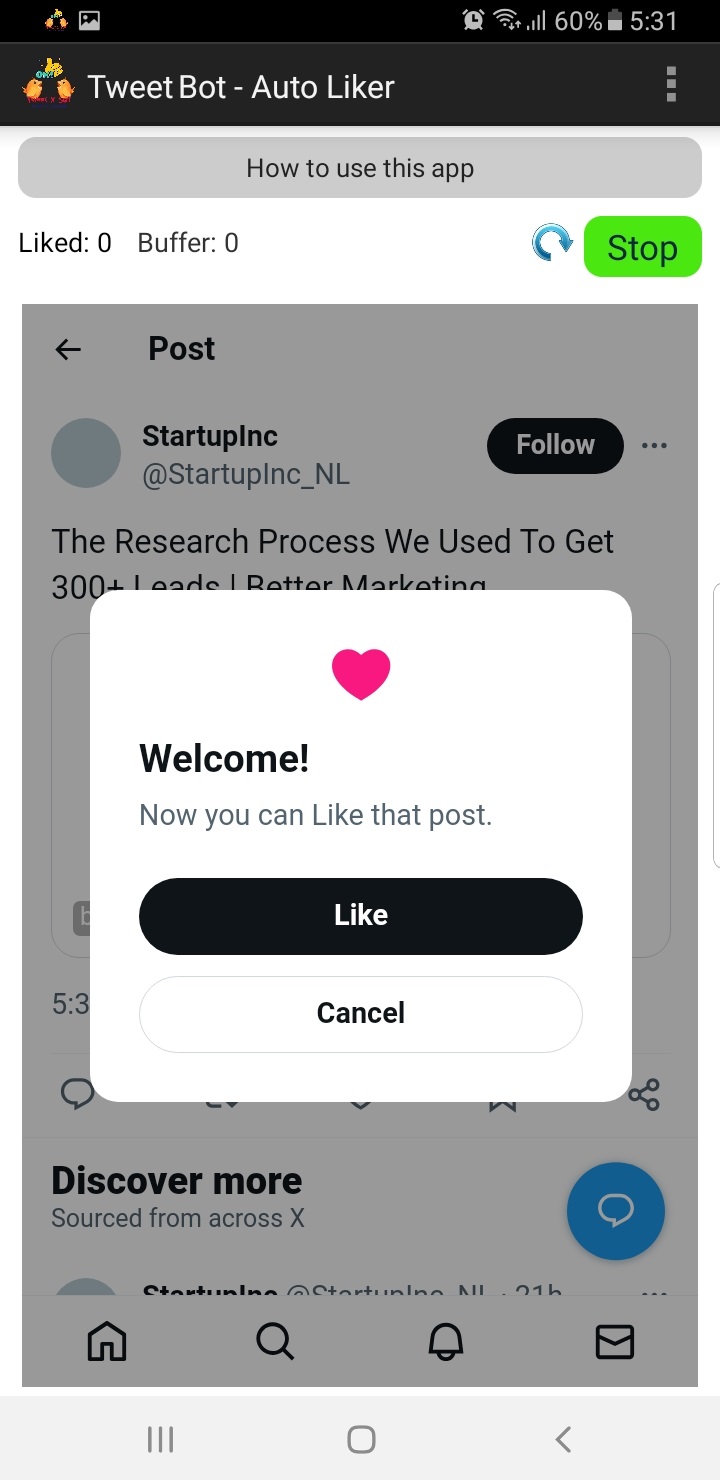The height and width of the screenshot is (1480, 720).
Task: Share the post
Action: tap(645, 1095)
